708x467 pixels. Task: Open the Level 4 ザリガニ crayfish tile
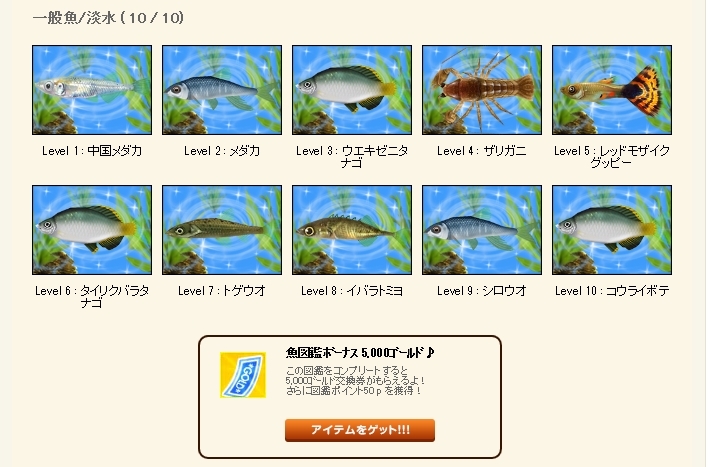(482, 90)
